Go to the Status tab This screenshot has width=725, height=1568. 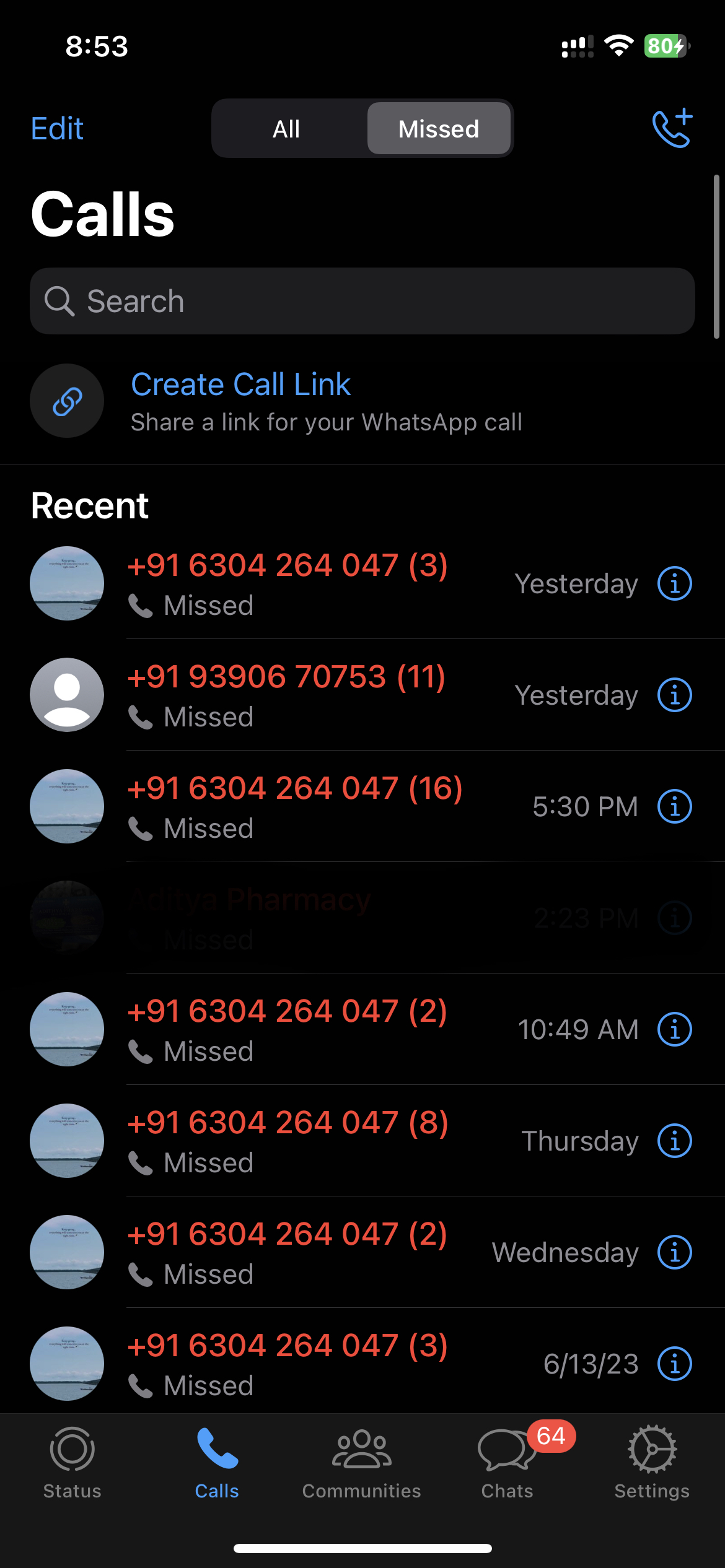[x=72, y=1463]
